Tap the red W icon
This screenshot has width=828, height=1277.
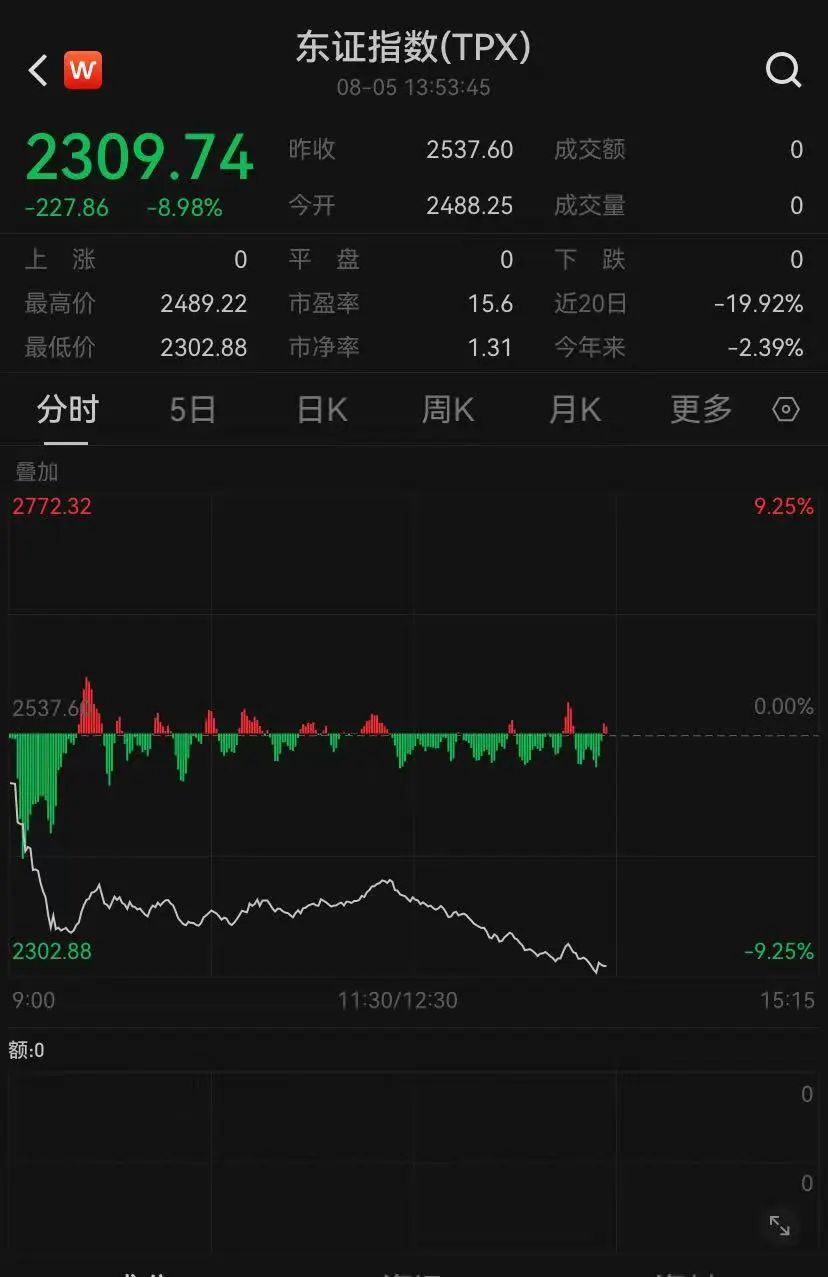[x=83, y=70]
